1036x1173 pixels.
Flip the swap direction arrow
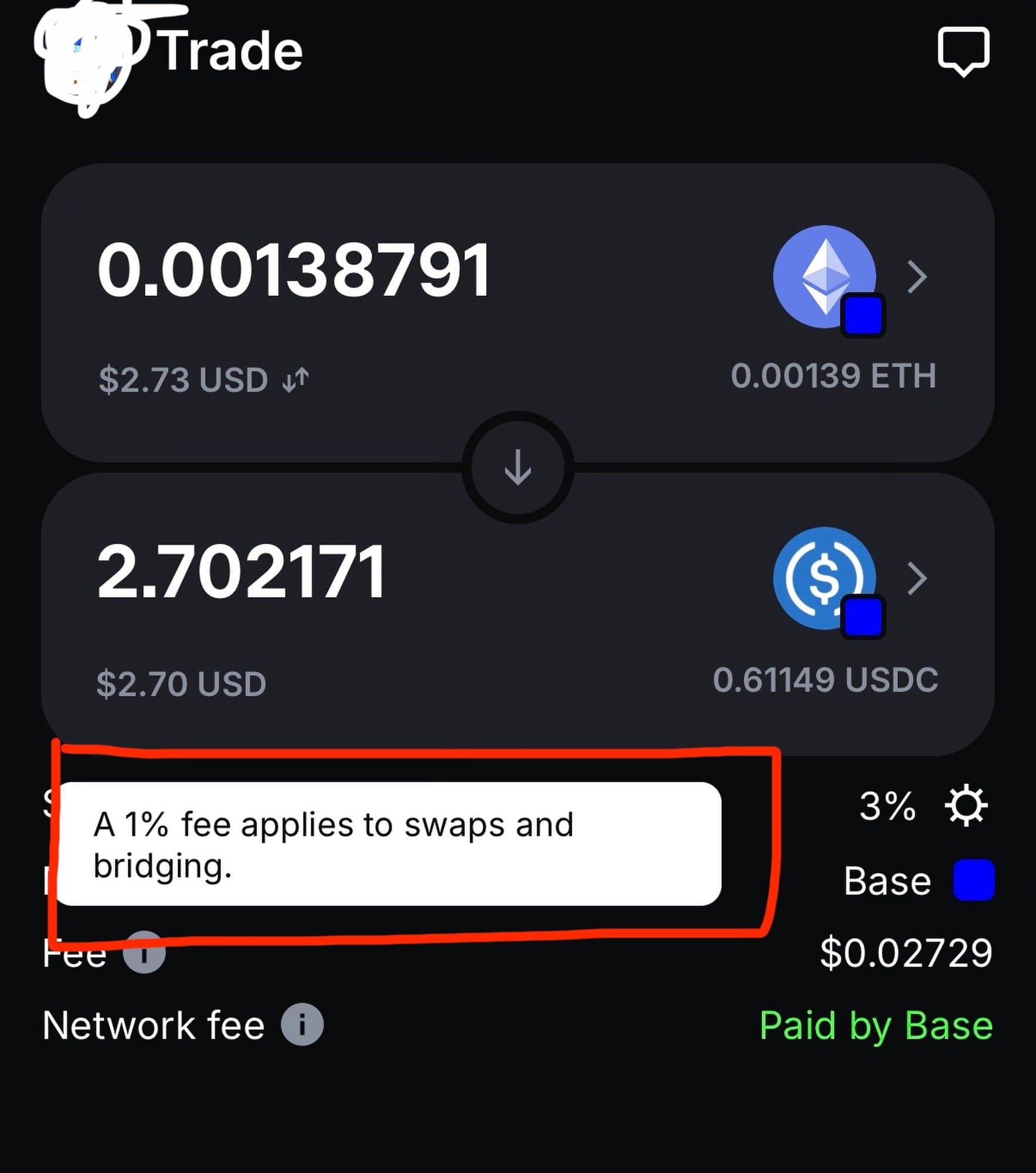point(518,467)
